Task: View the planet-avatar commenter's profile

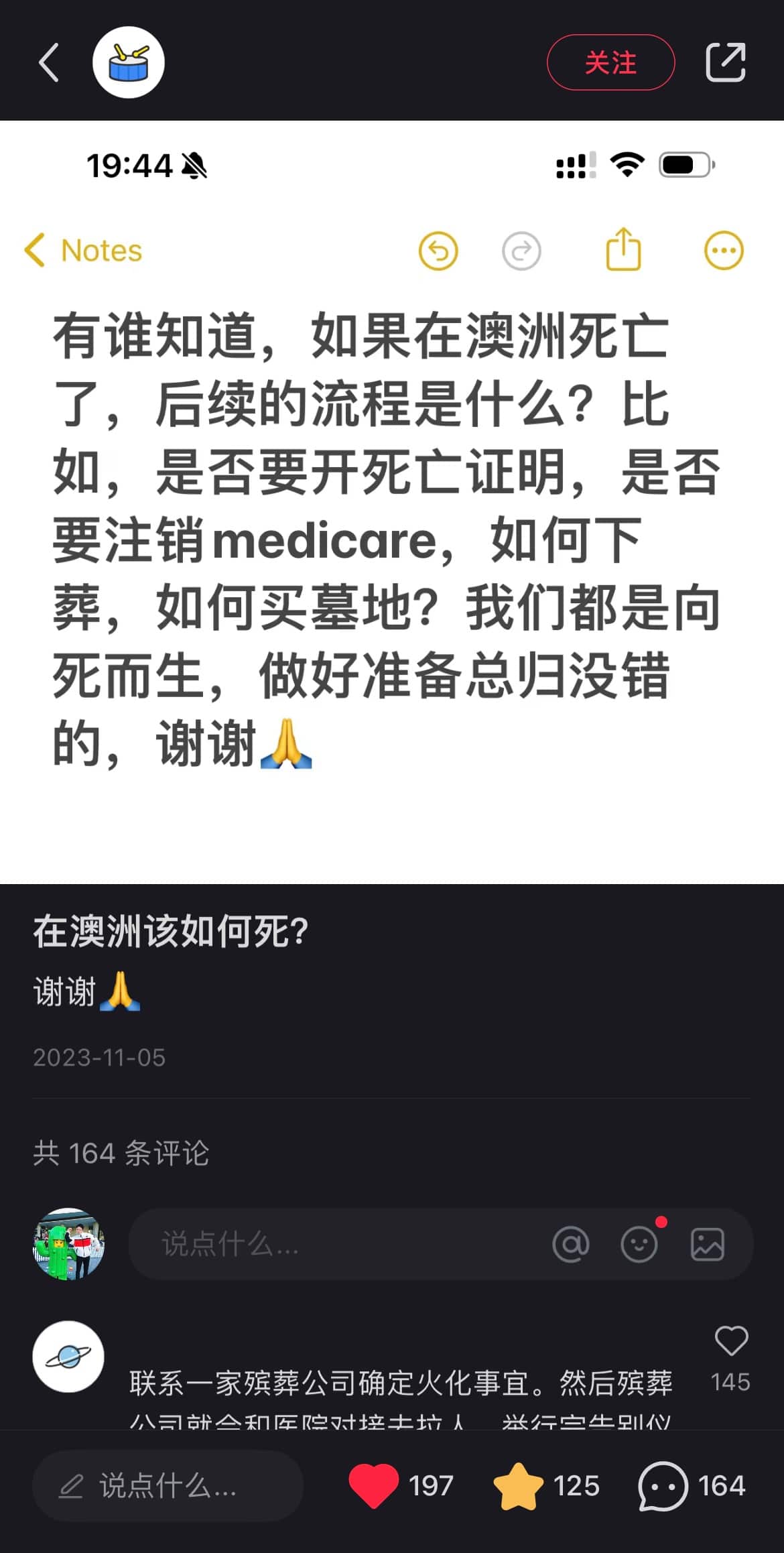Action: [68, 1357]
